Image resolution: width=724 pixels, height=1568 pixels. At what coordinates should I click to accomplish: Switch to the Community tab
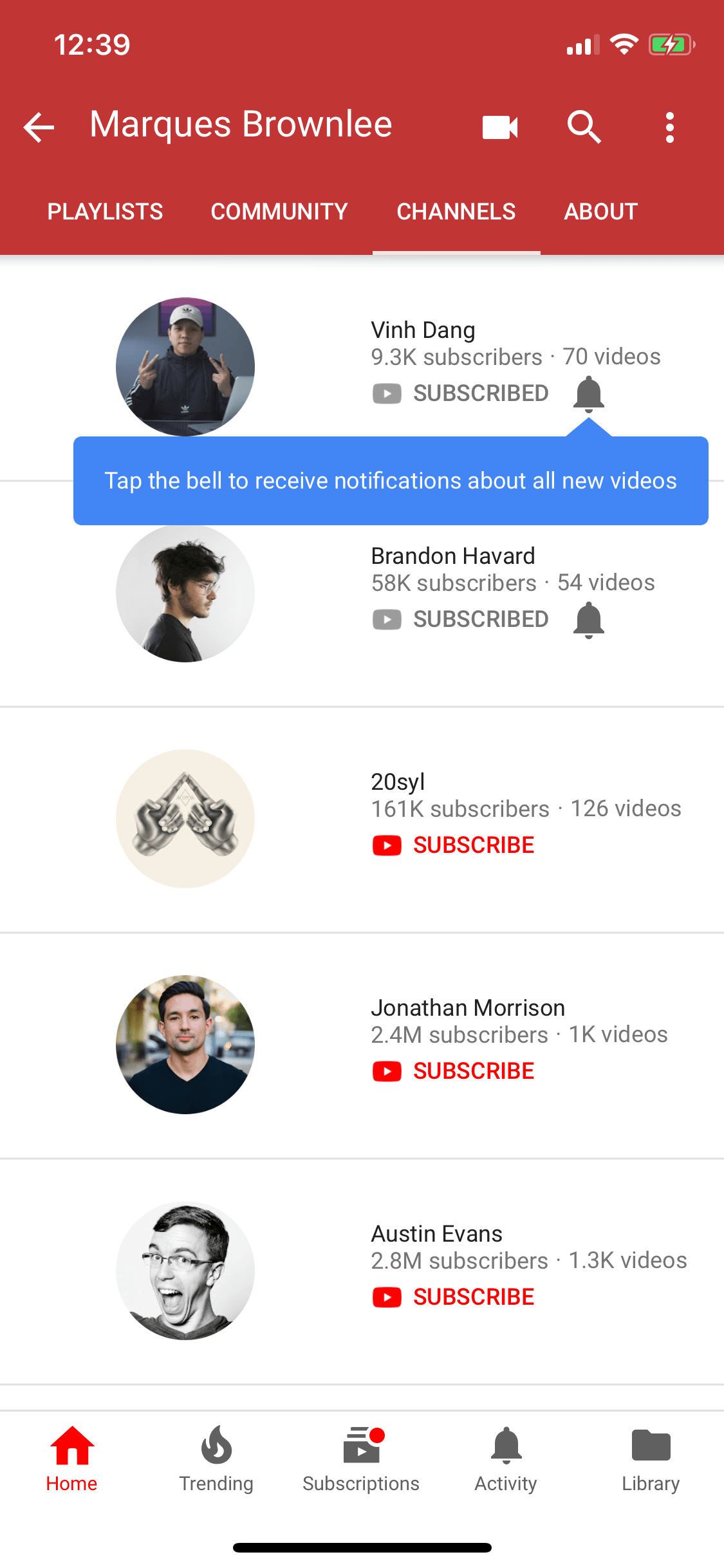pyautogui.click(x=279, y=212)
